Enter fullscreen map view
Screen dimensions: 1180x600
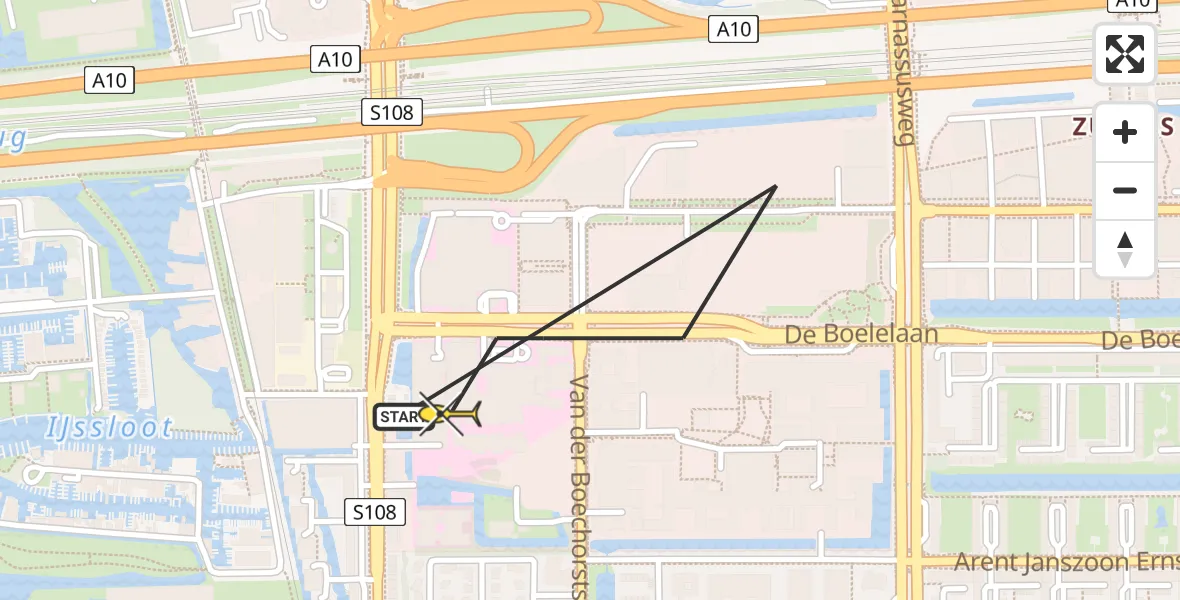(x=1125, y=54)
